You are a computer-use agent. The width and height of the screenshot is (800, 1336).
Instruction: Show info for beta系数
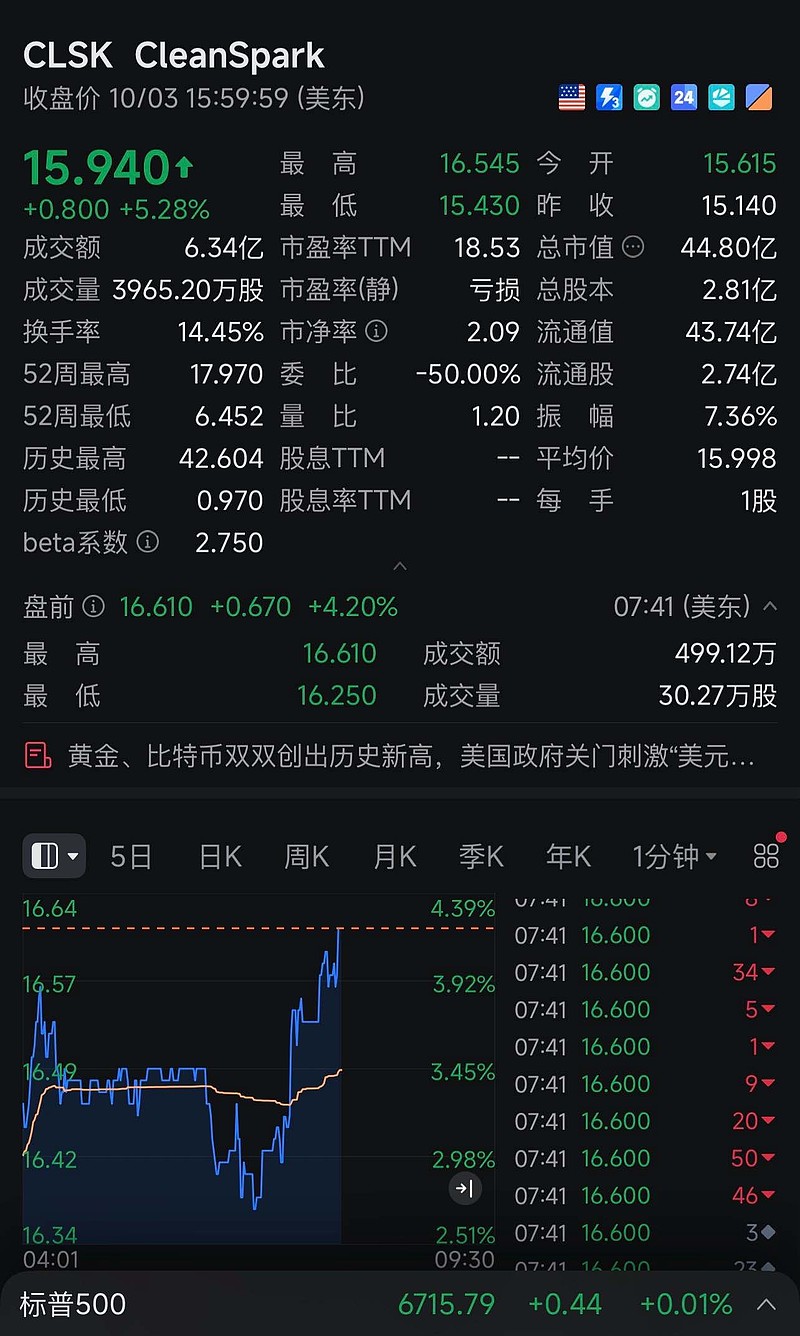coord(148,543)
